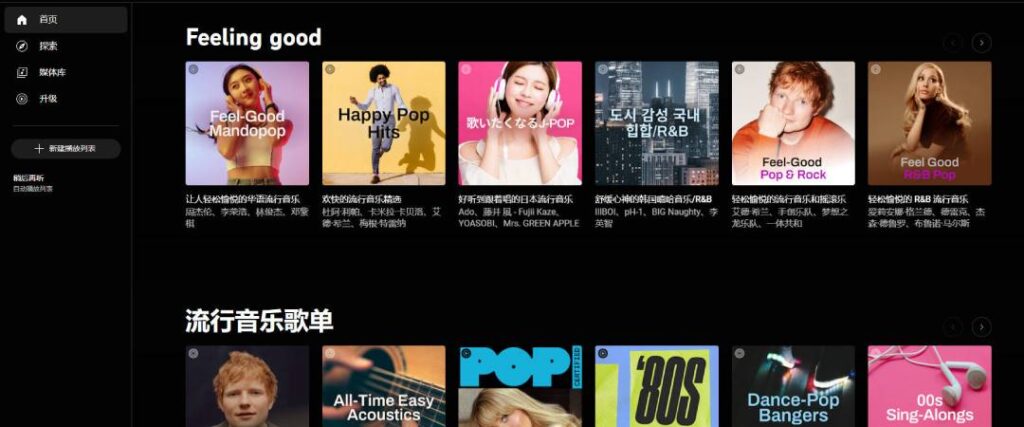Switch to the 探索 explore tab

point(48,46)
